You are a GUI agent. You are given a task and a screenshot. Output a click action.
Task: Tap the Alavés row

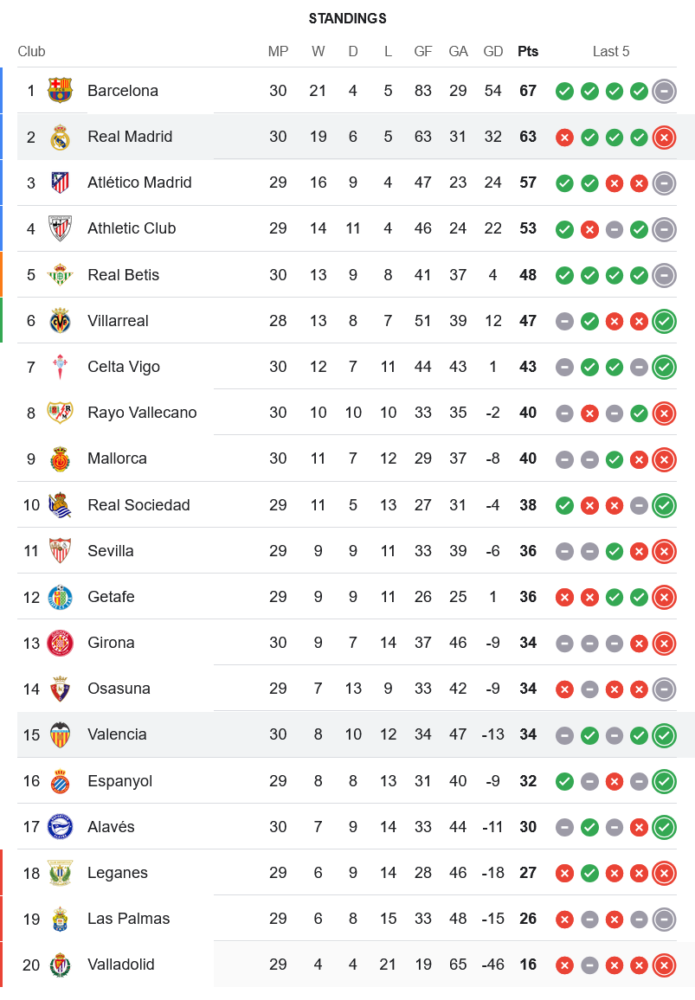111,827
